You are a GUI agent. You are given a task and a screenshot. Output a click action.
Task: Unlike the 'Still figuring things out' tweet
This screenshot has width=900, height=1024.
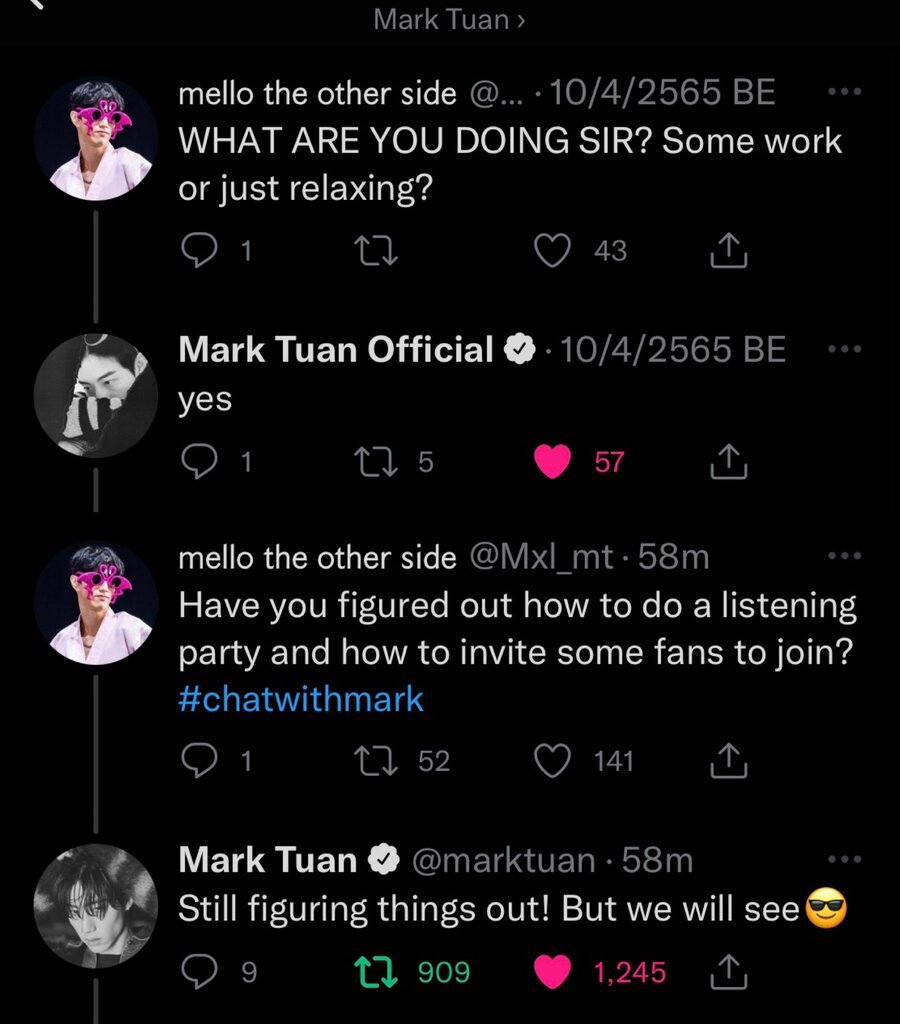[x=552, y=971]
